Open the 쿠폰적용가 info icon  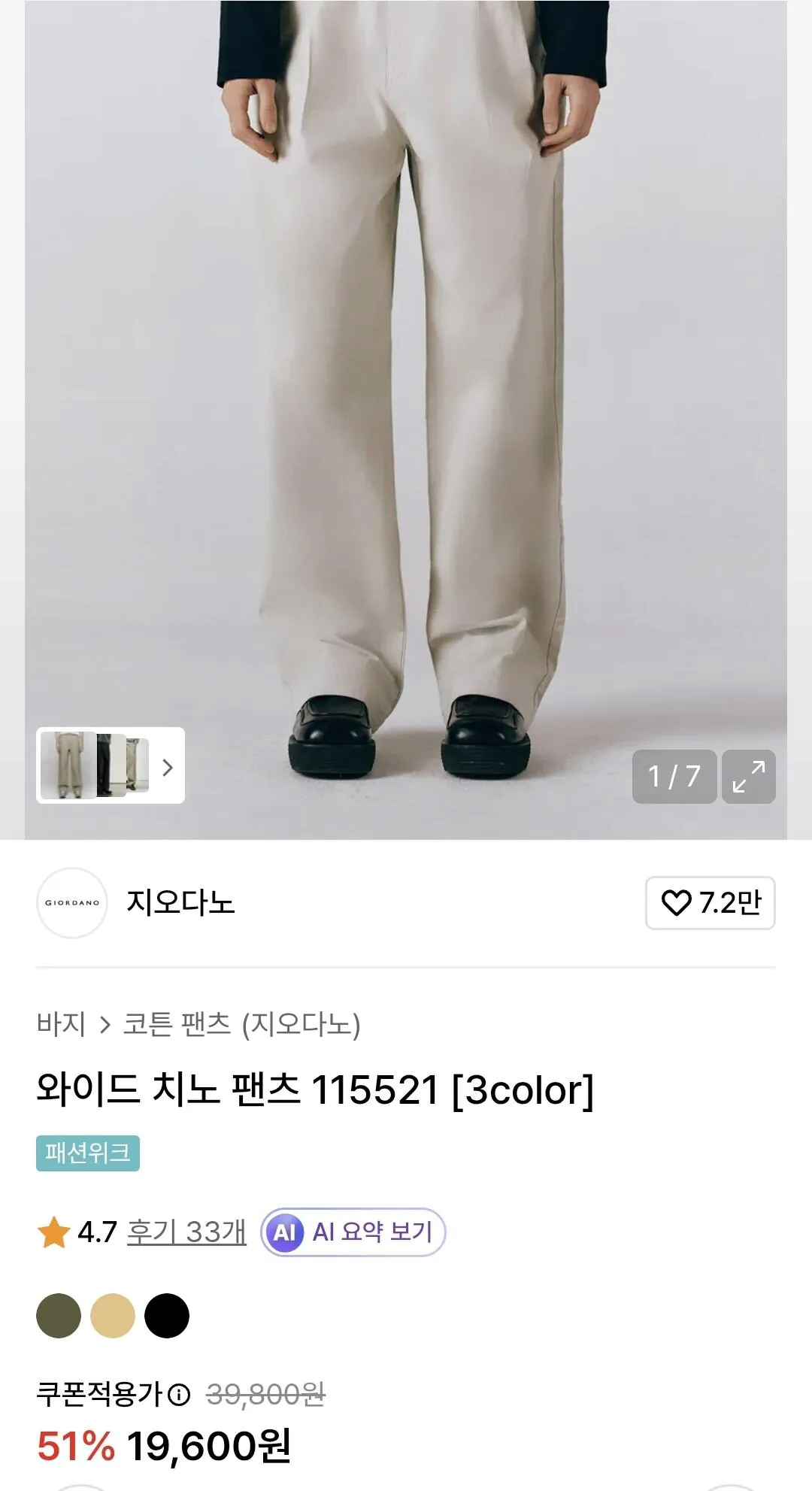[179, 1395]
